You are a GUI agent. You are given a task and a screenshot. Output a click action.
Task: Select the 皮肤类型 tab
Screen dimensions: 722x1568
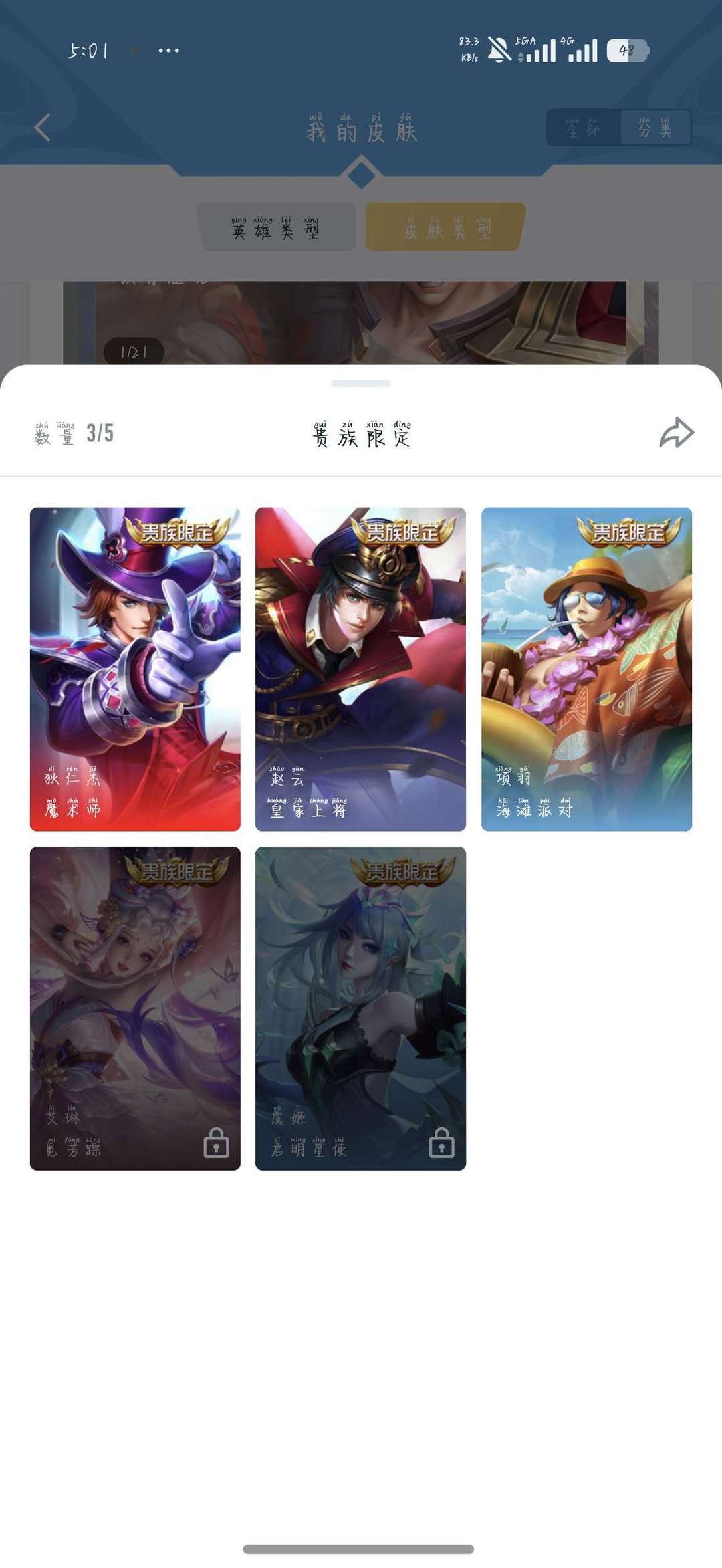pyautogui.click(x=446, y=227)
